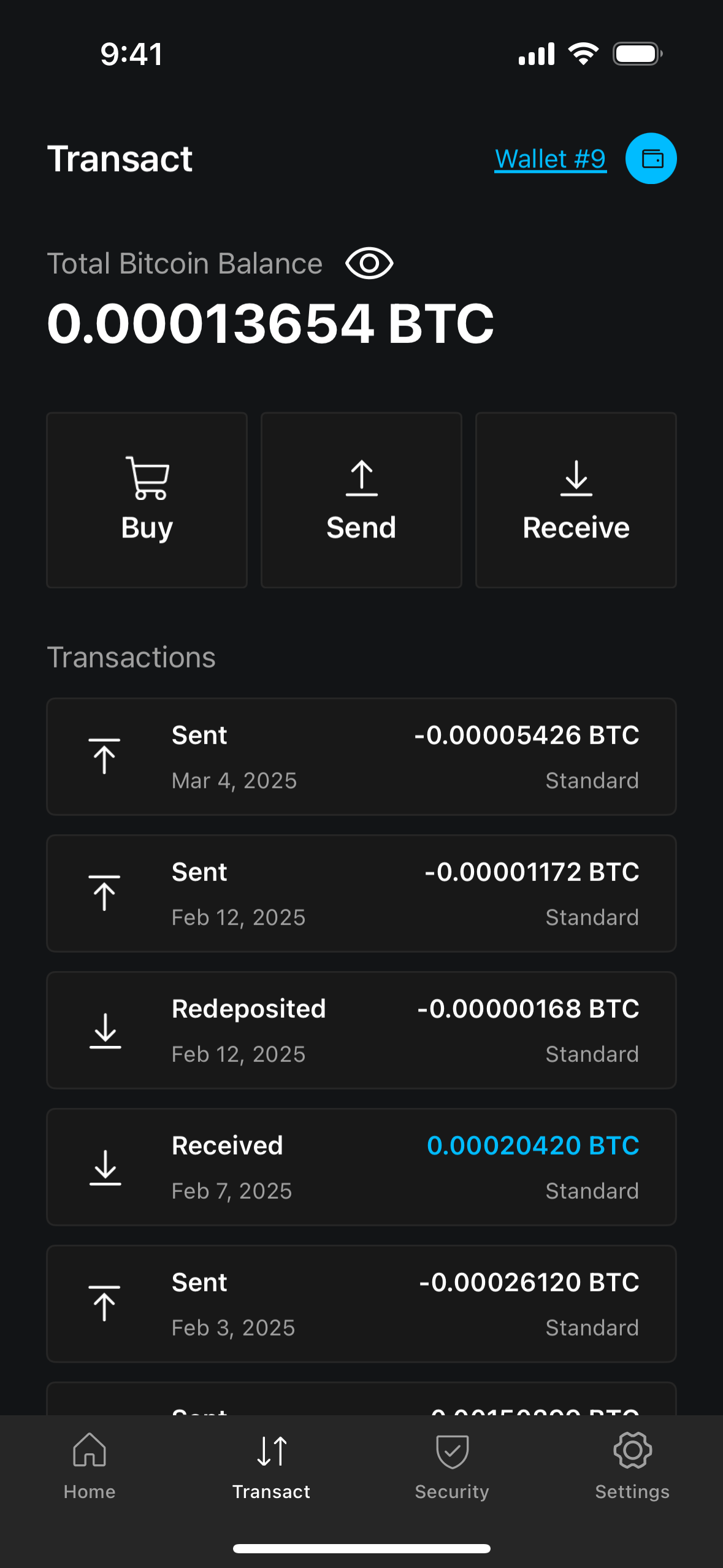Tap the sent arrow icon on Mar 4 transaction
Viewport: 723px width, 1568px height.
pyautogui.click(x=105, y=756)
